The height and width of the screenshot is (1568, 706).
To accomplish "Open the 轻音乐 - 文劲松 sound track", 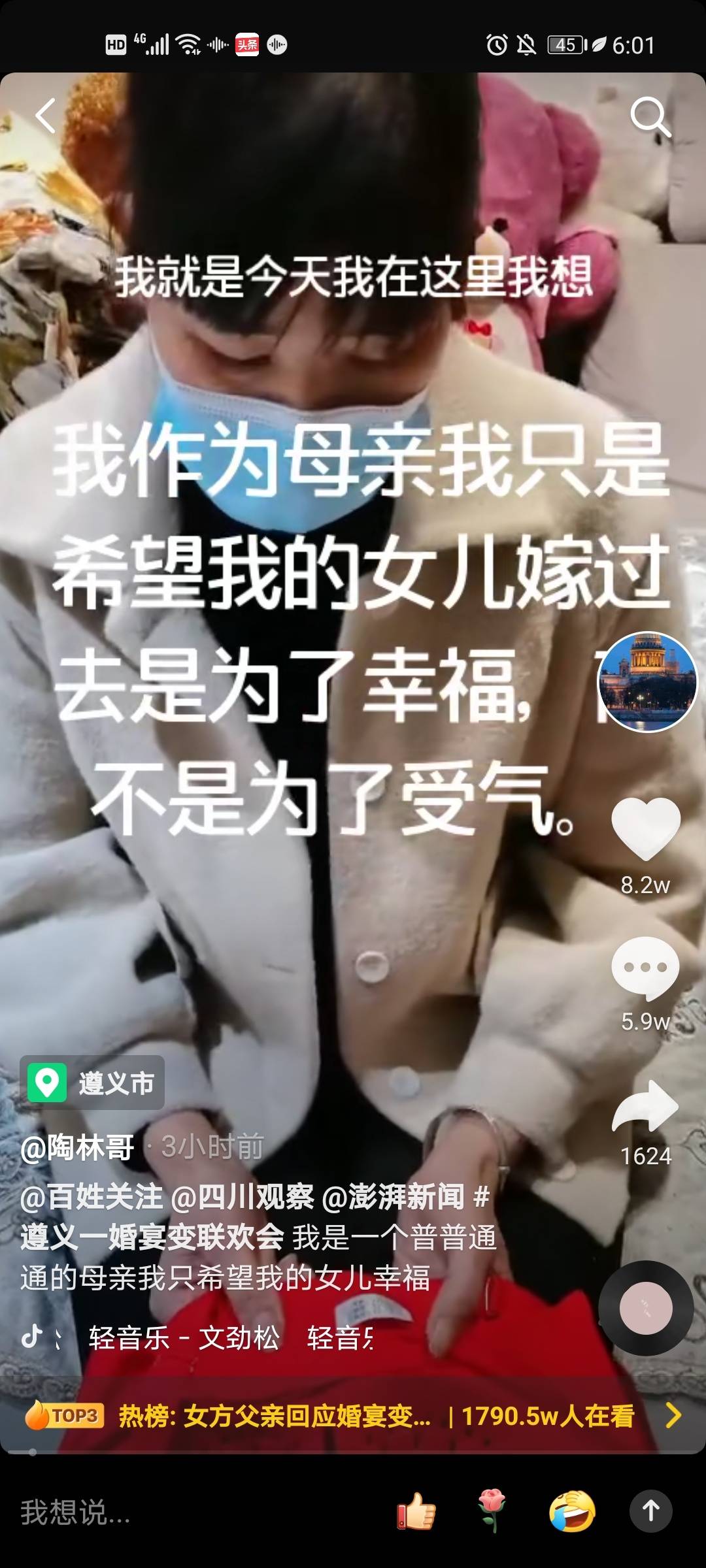I will coord(184,1337).
